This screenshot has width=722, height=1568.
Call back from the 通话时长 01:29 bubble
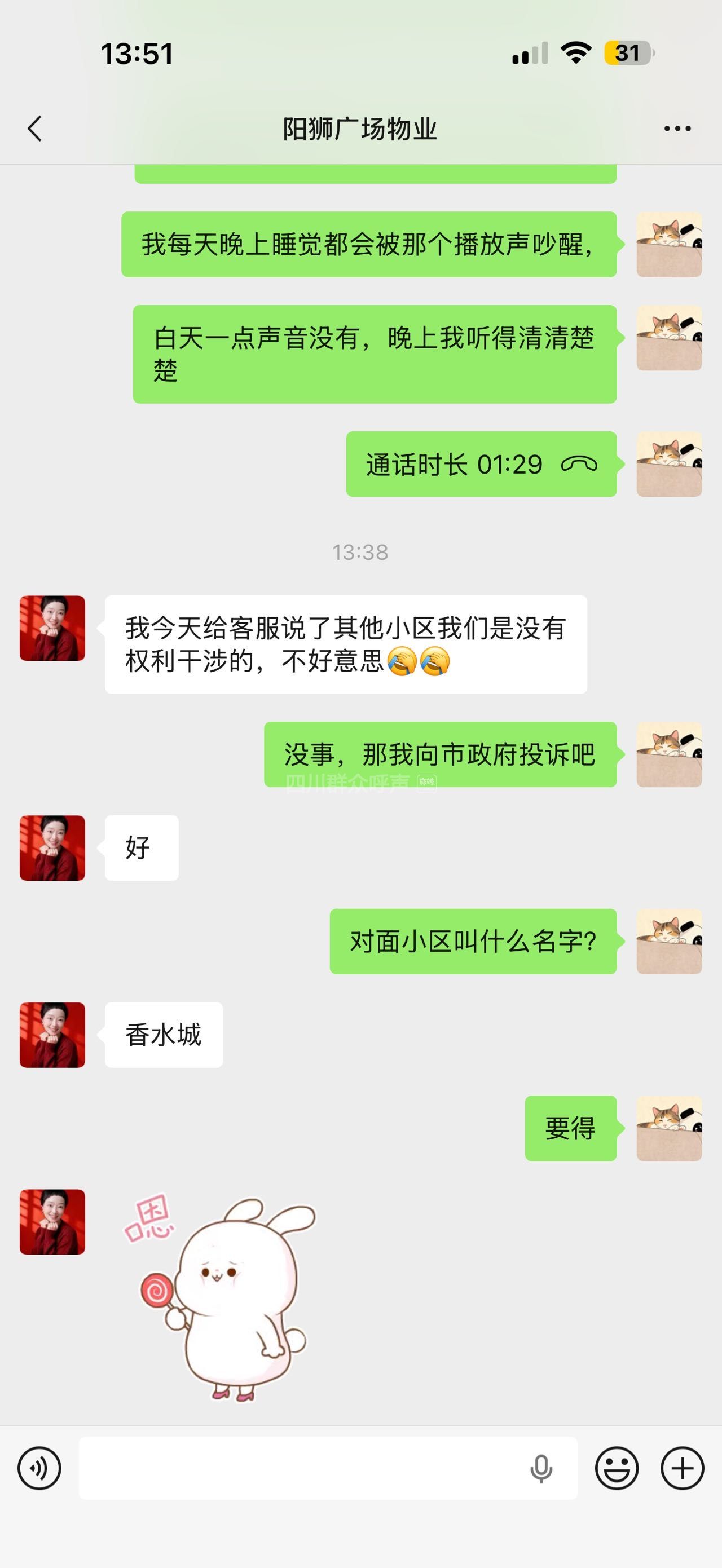tap(481, 465)
